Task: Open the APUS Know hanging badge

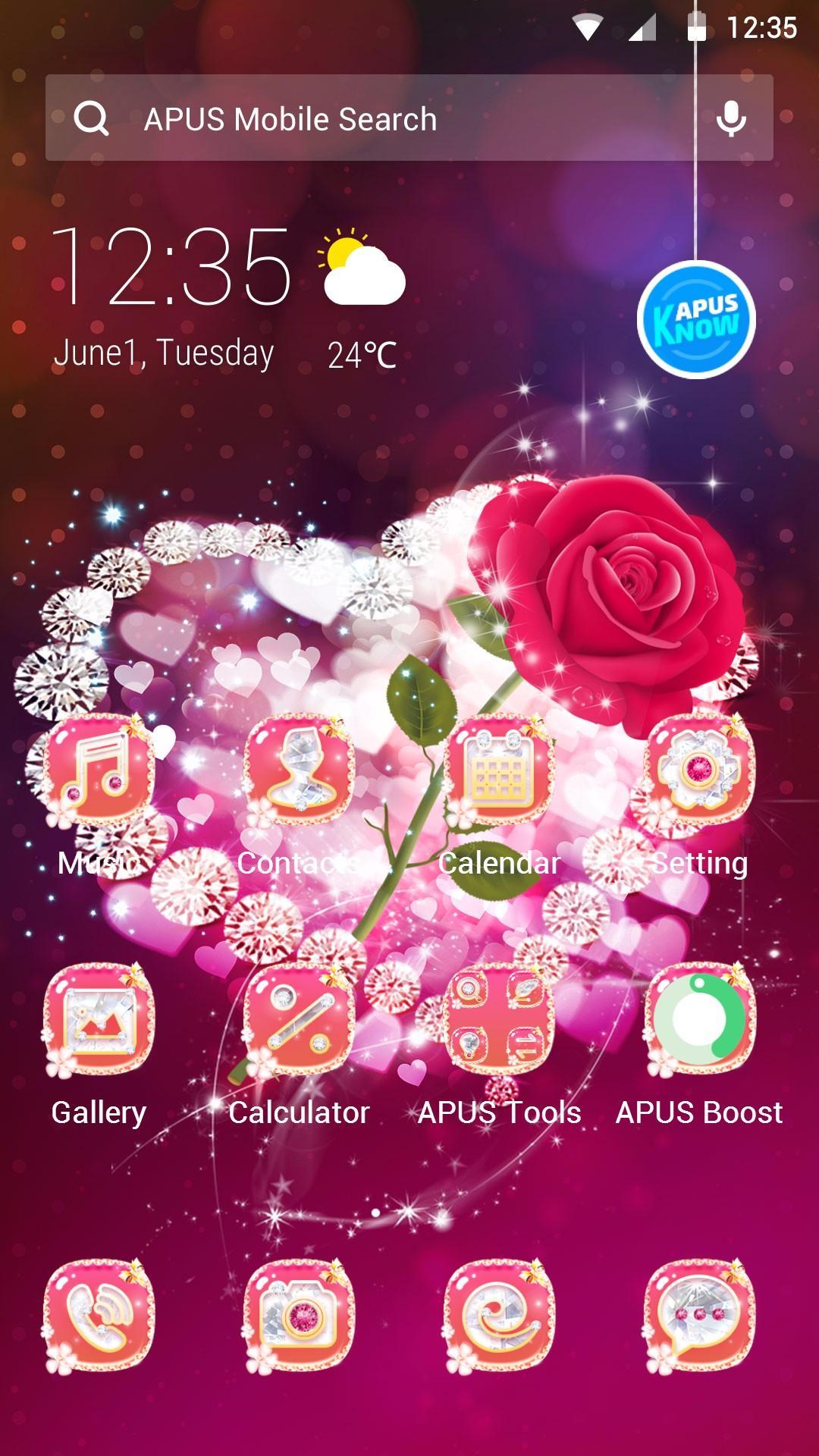Action: (696, 319)
